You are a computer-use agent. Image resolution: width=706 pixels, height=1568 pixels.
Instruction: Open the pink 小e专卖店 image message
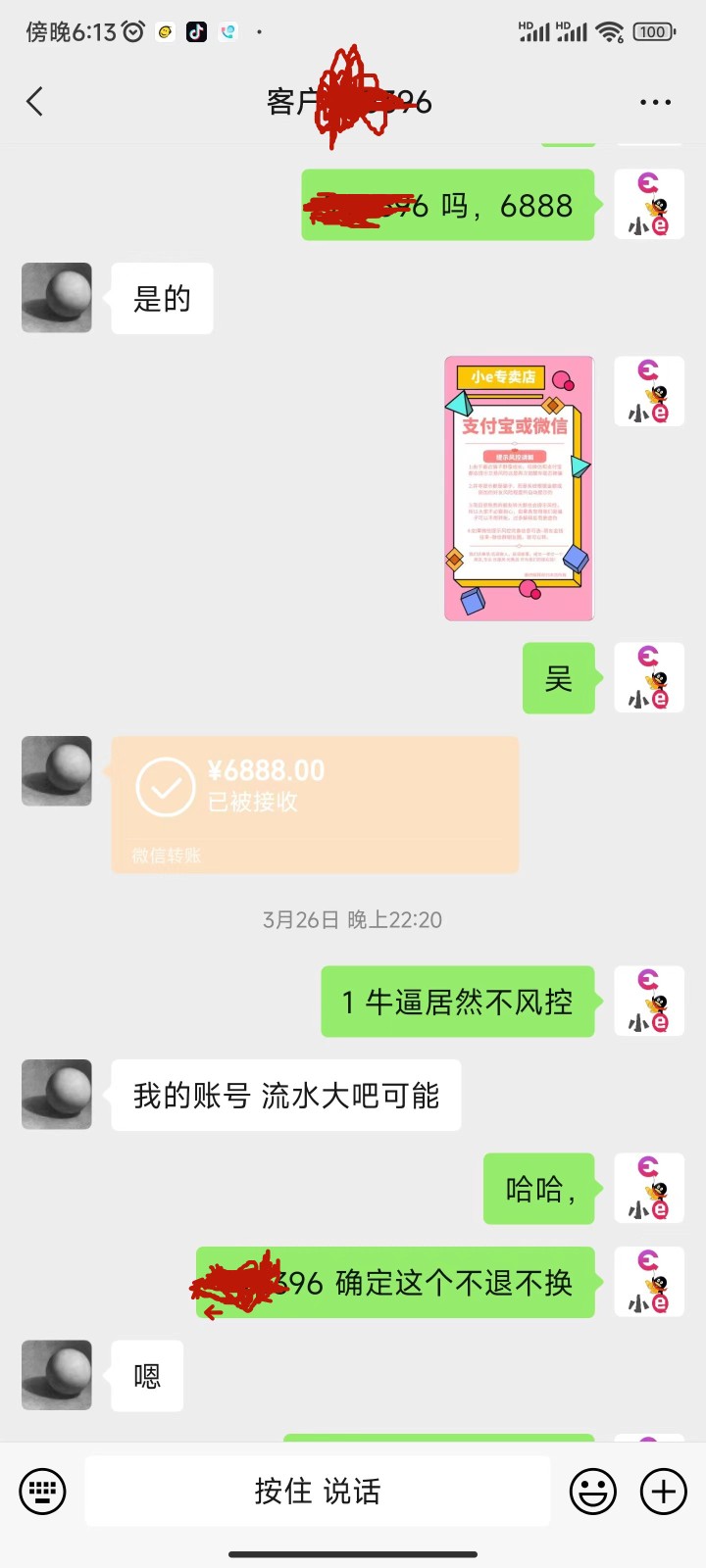[519, 488]
